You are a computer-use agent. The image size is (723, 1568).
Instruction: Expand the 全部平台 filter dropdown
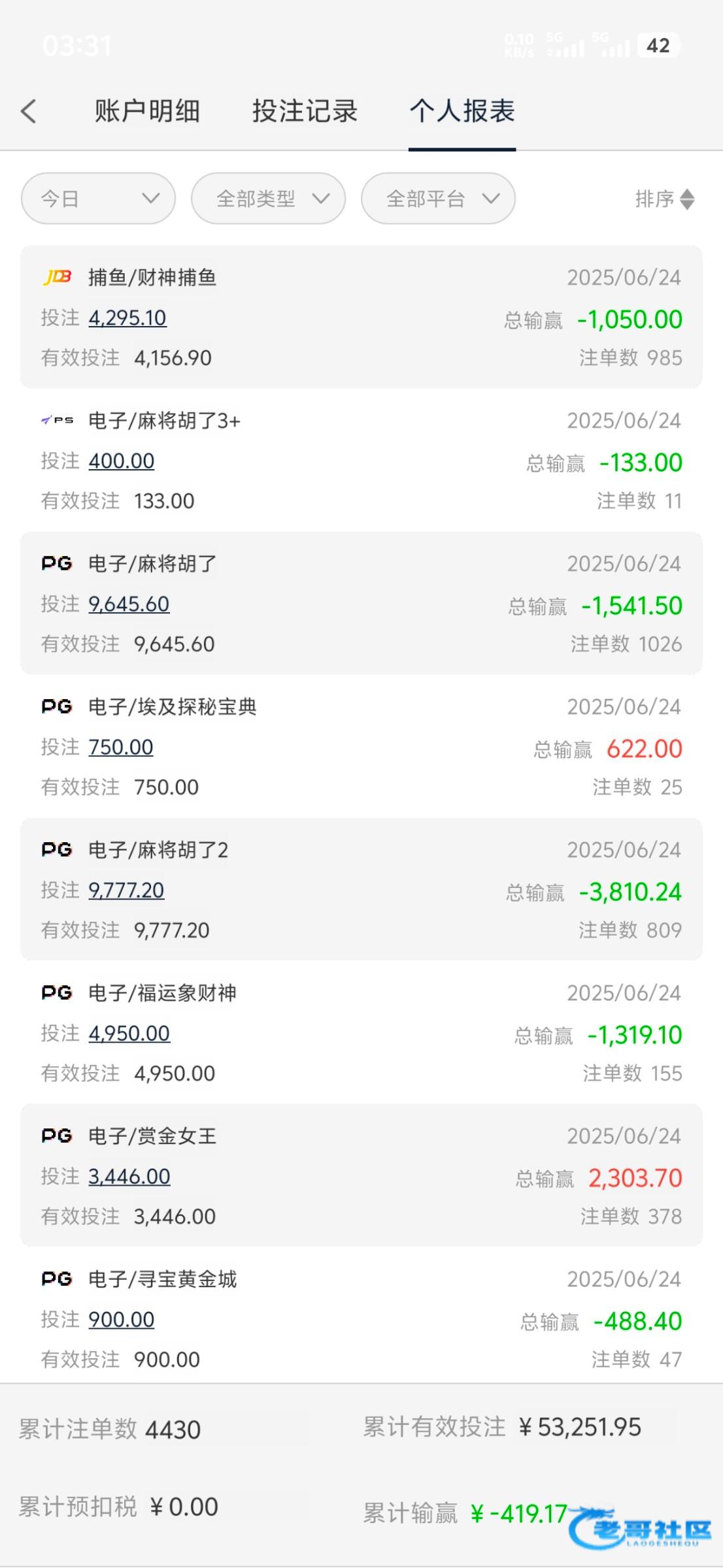click(x=438, y=199)
